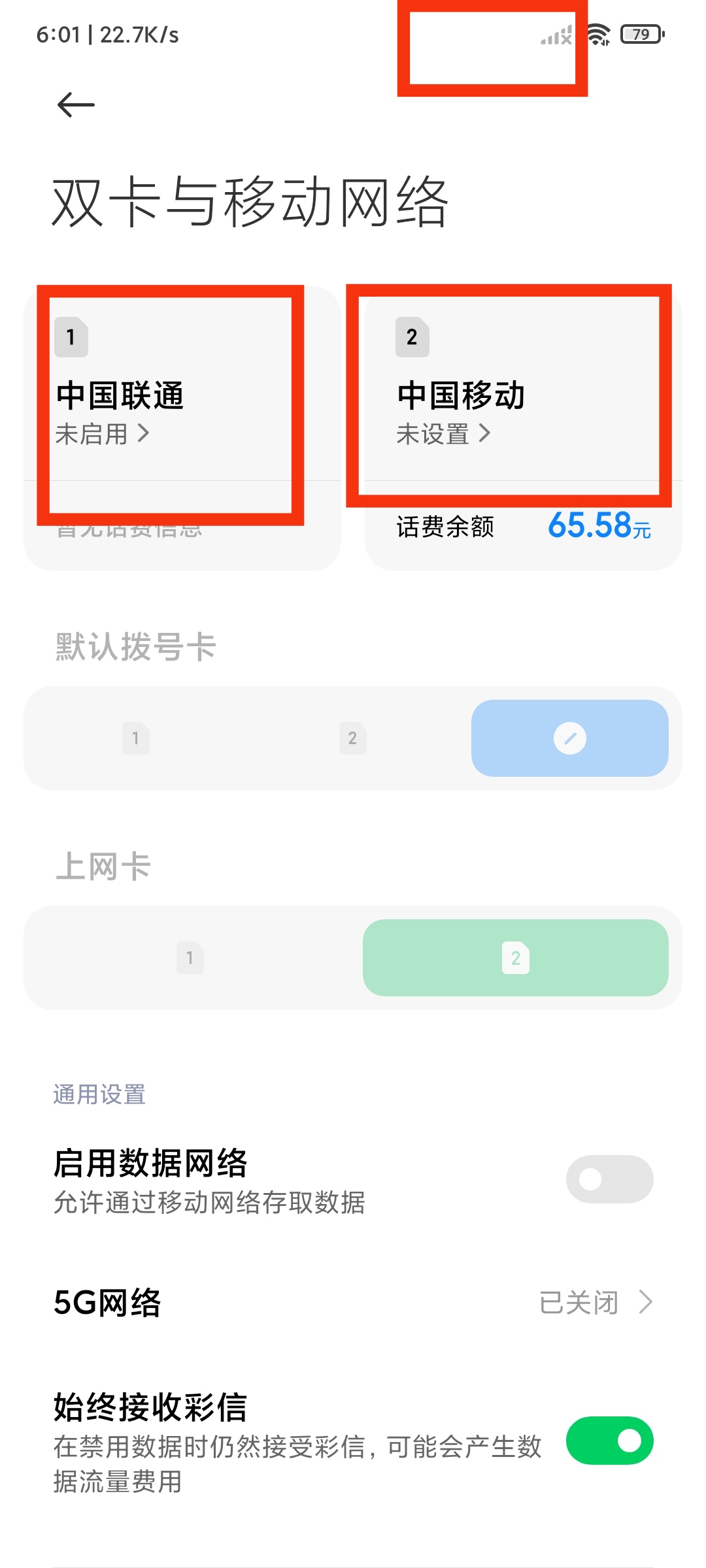Open SIM 1 中国联通 settings
The image size is (706, 1568).
tap(182, 384)
